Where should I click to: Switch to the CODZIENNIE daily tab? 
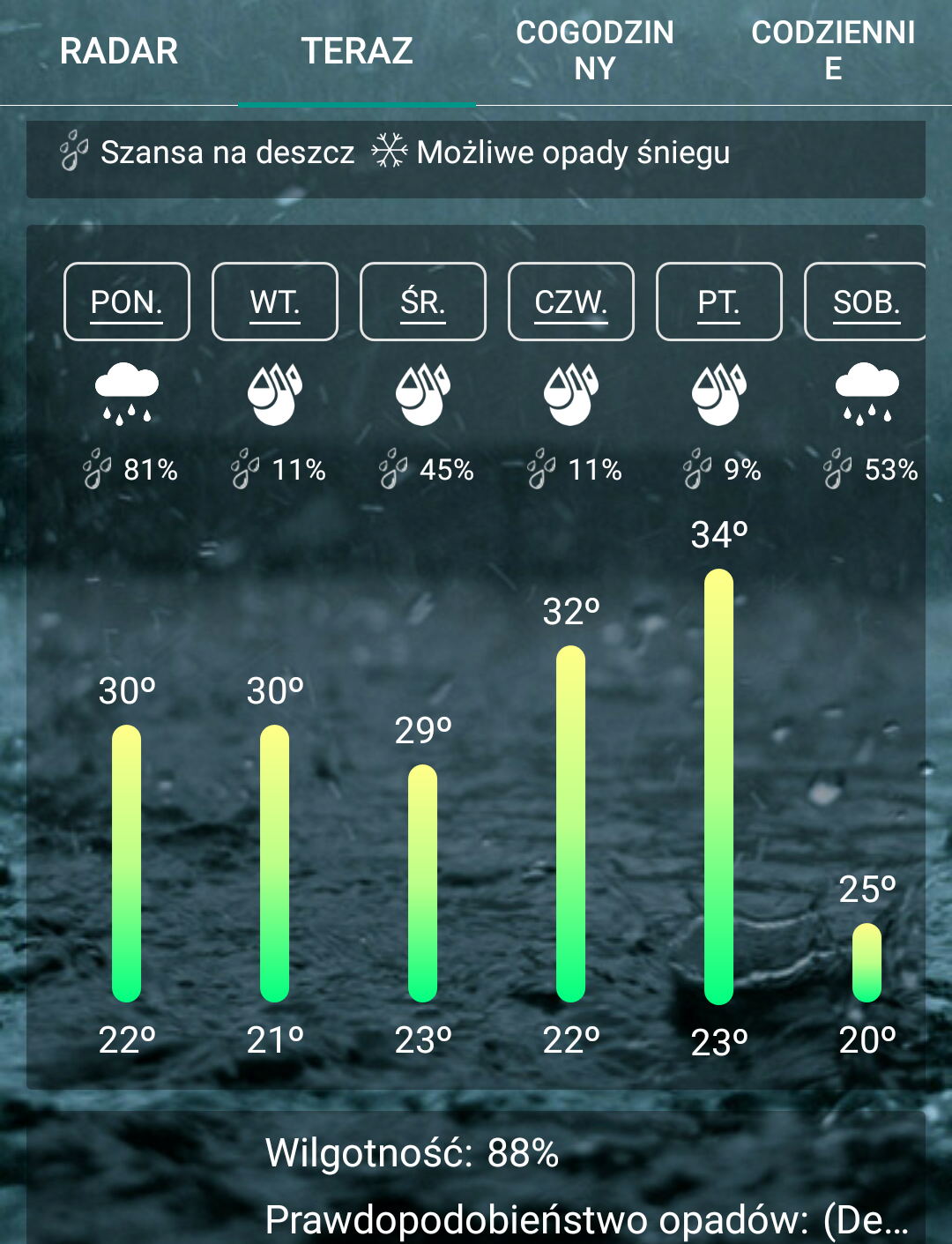coord(832,51)
